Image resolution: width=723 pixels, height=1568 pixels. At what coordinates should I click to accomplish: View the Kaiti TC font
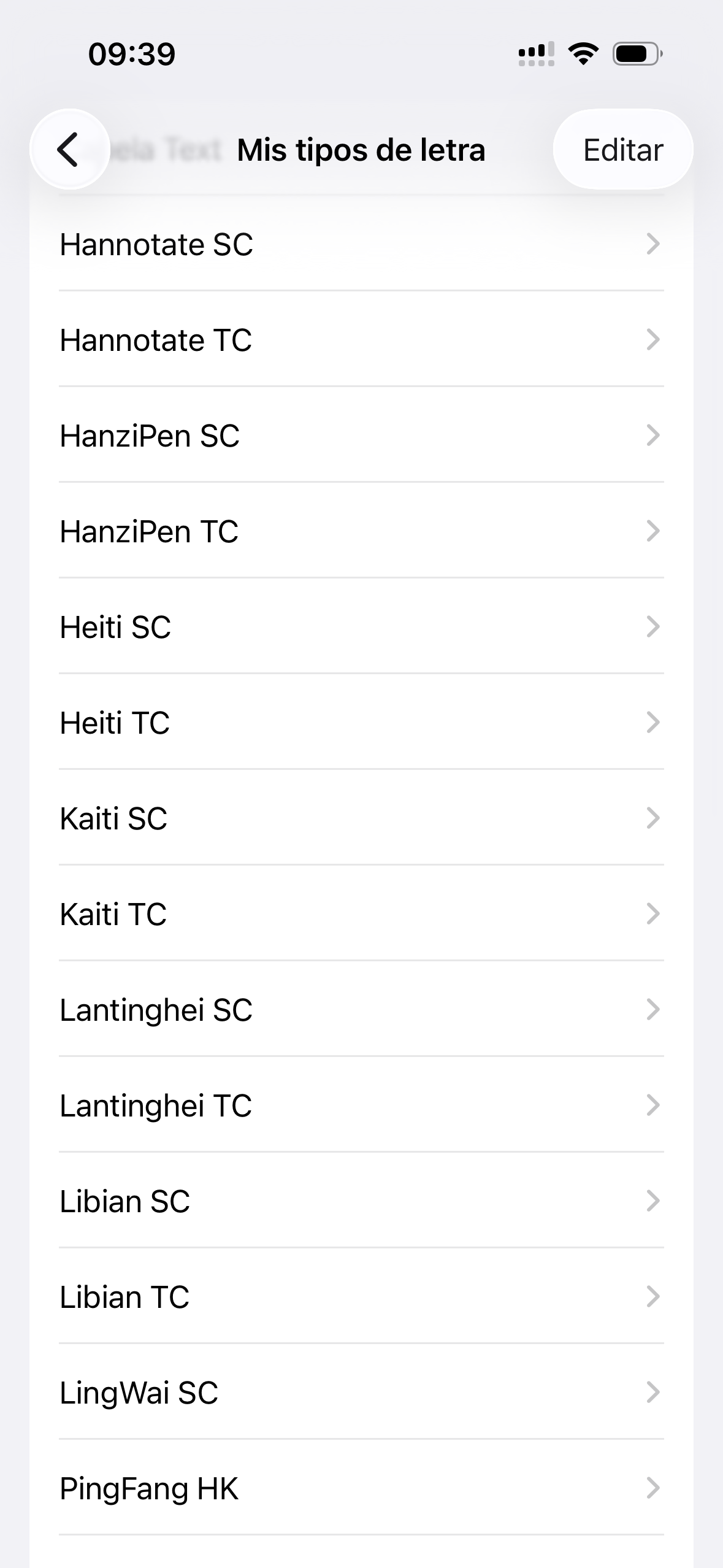click(361, 914)
